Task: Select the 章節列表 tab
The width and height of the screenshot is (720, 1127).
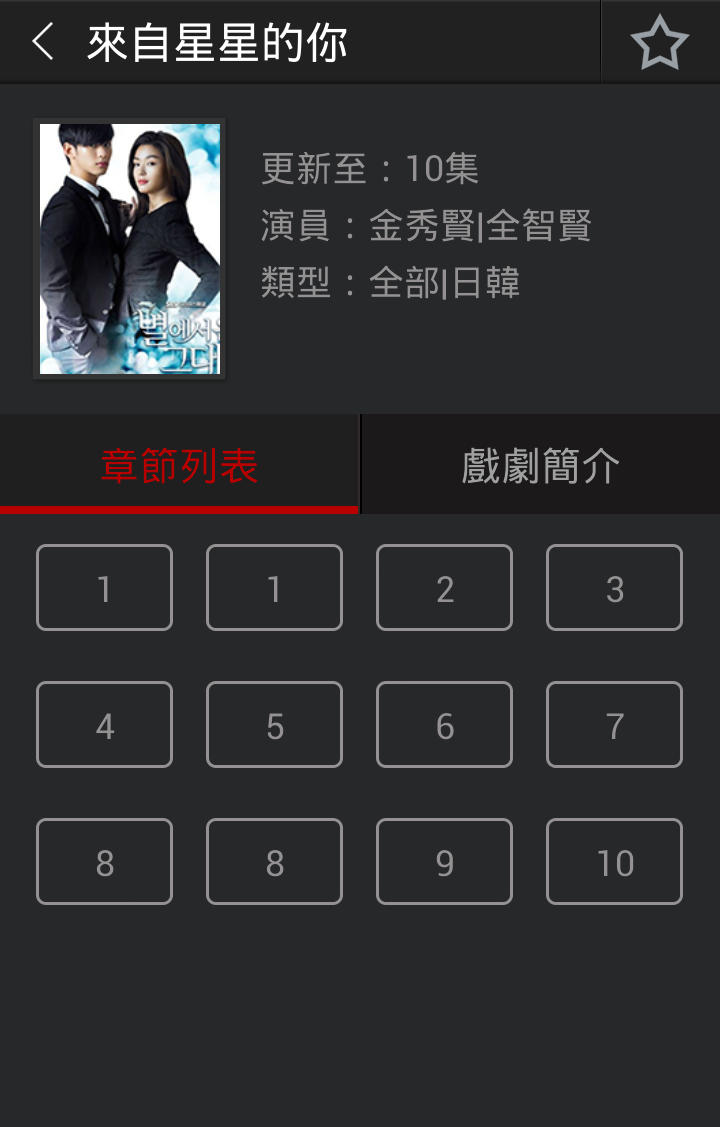Action: coord(180,466)
